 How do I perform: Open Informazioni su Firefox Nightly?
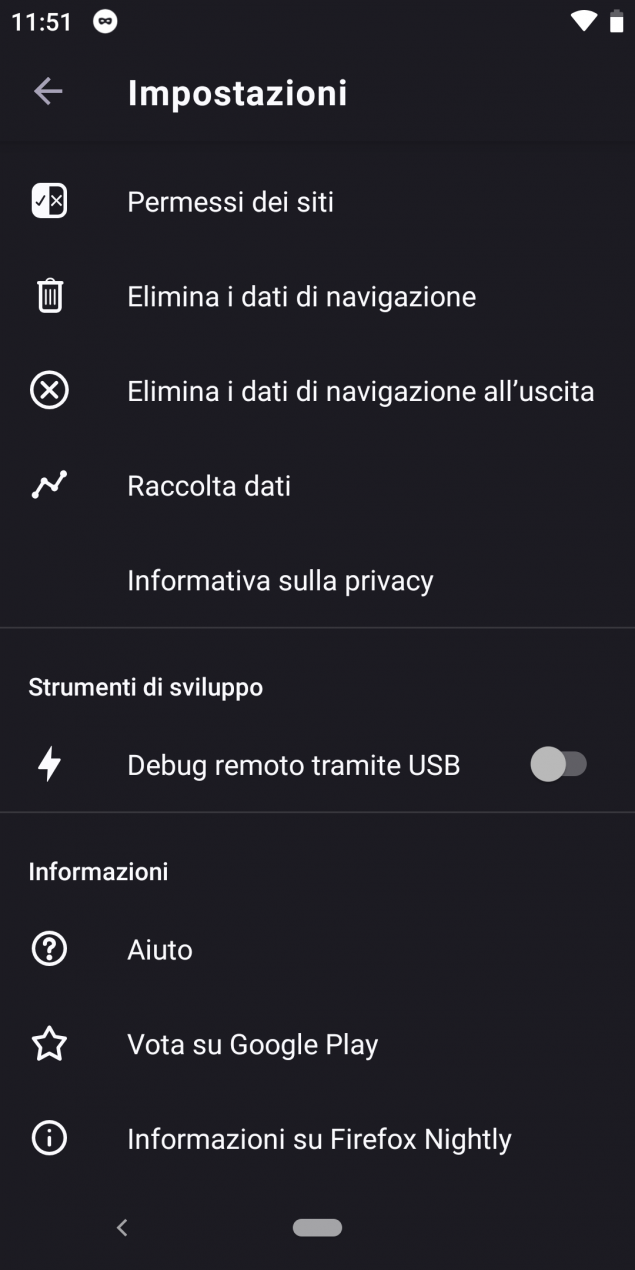tap(317, 1138)
